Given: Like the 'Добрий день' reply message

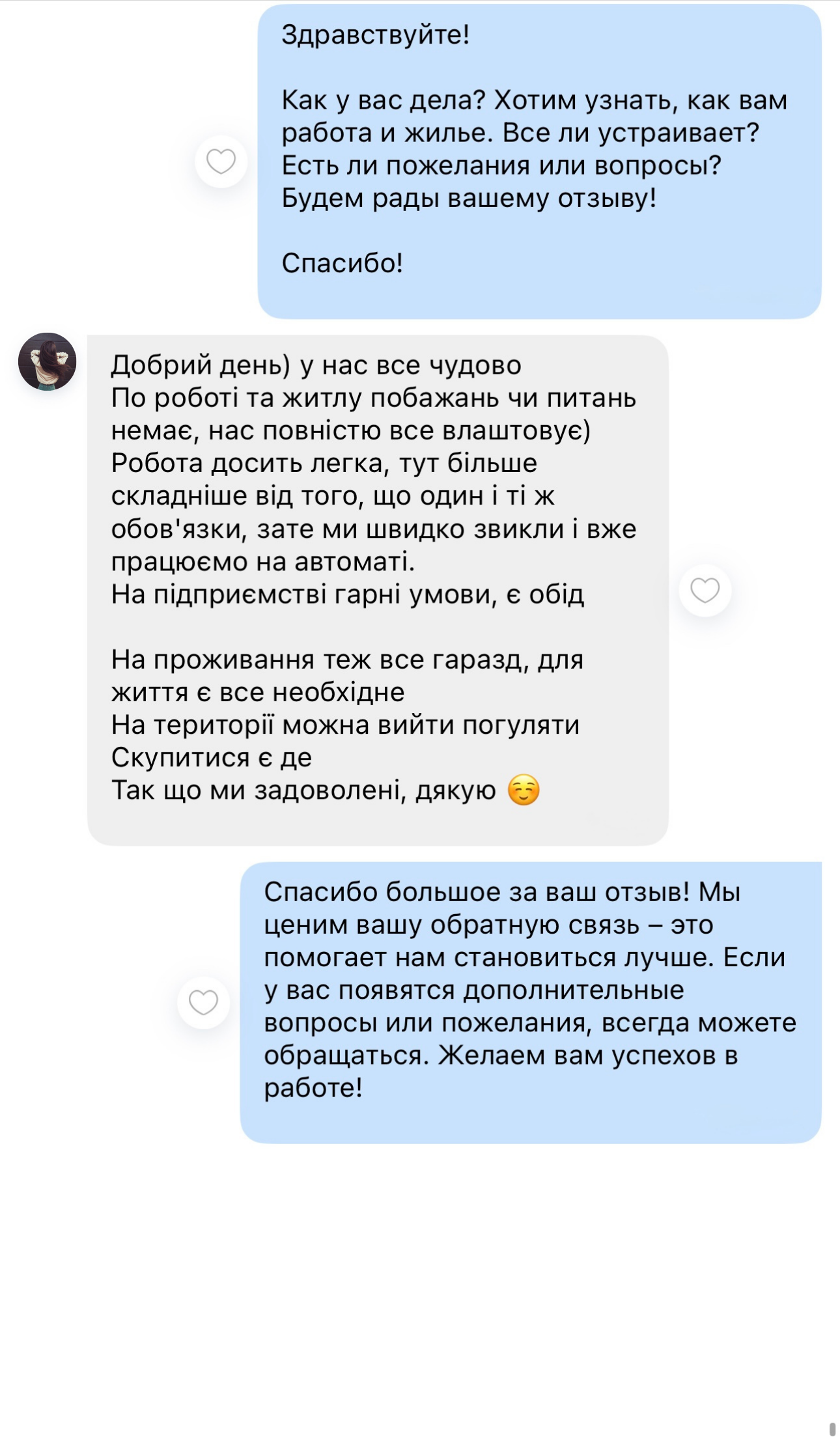Looking at the screenshot, I should tap(705, 591).
